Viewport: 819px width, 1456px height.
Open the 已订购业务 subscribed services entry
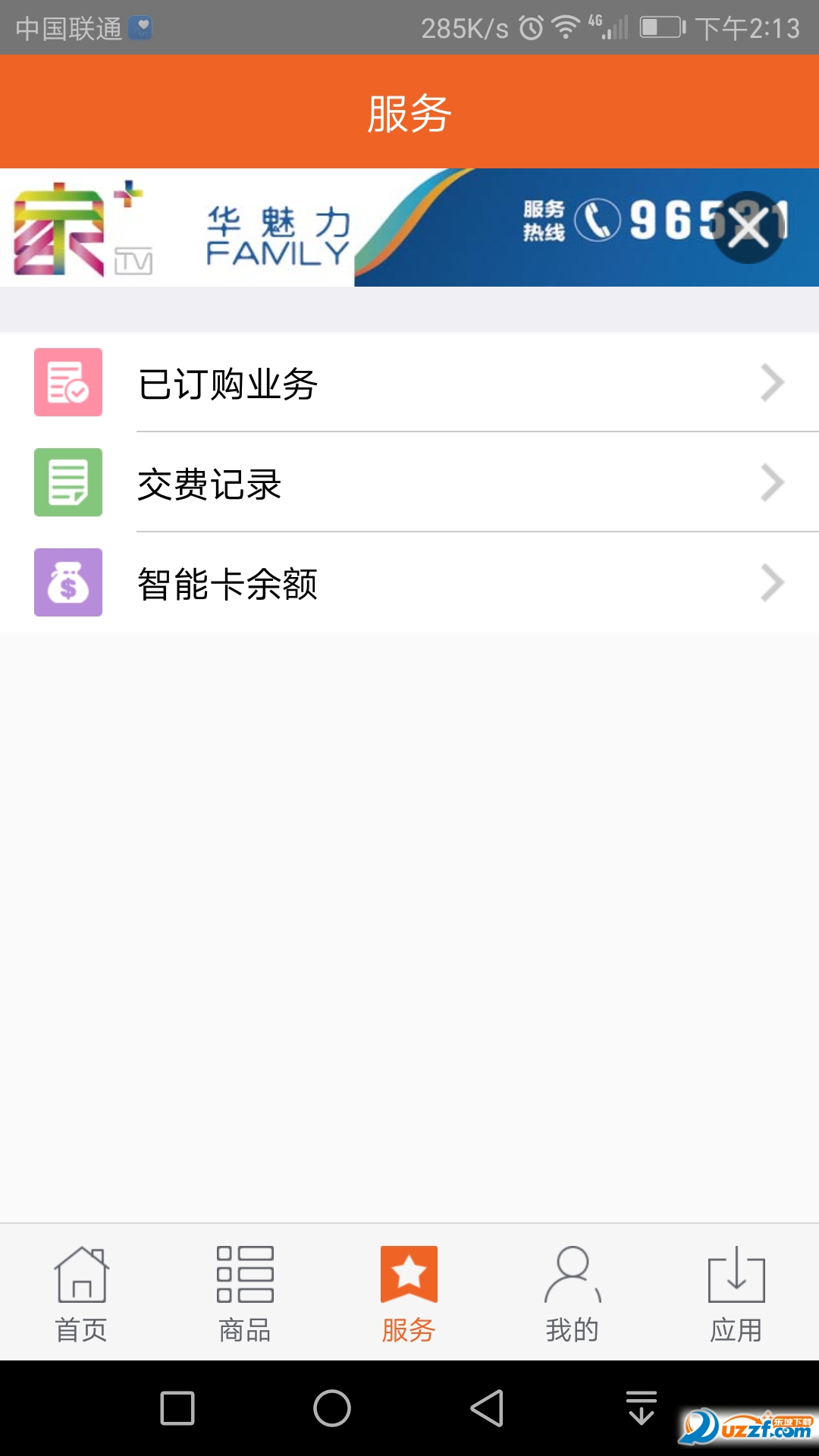(379, 383)
